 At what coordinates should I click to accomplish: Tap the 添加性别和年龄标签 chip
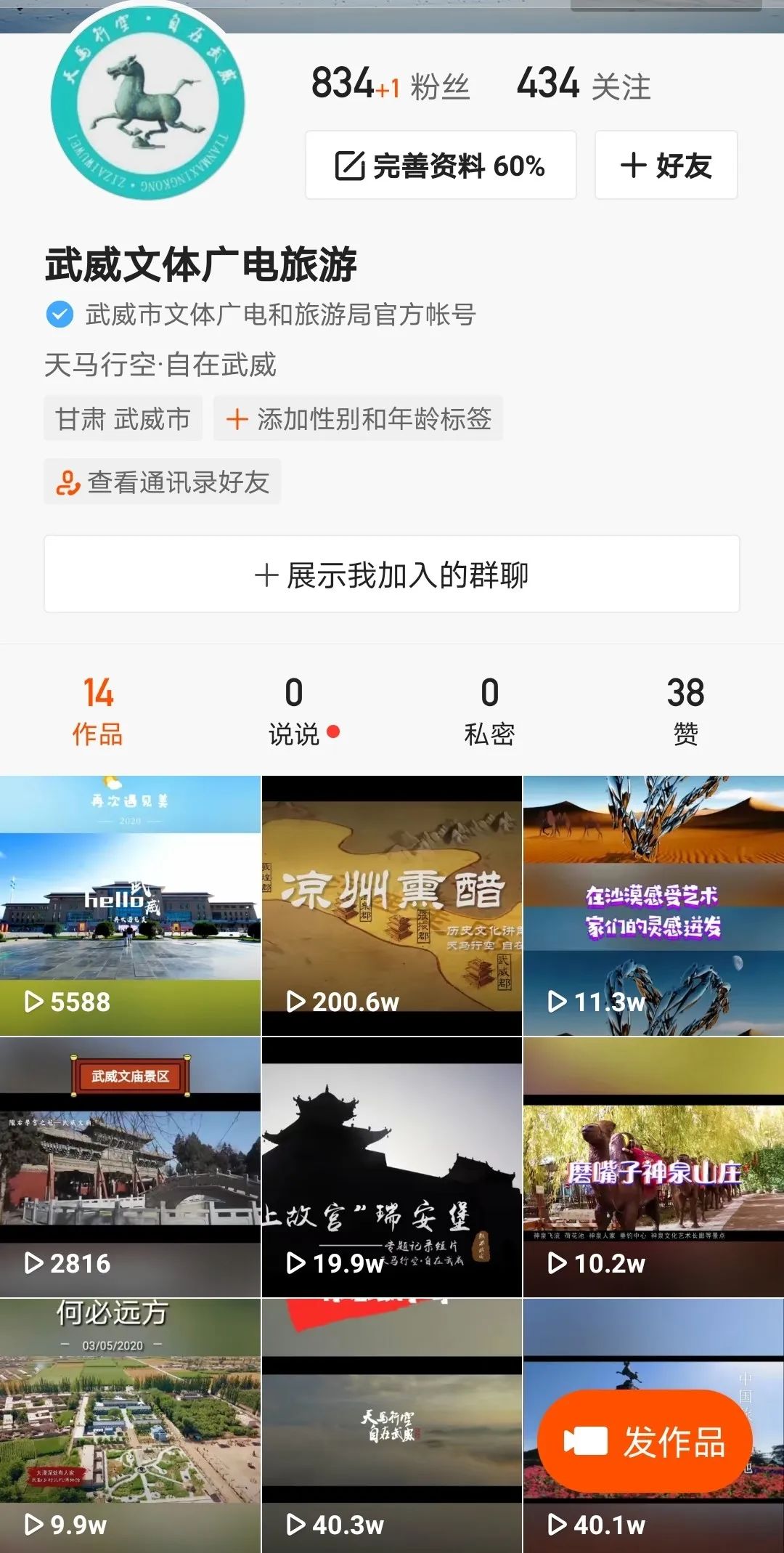click(x=358, y=418)
